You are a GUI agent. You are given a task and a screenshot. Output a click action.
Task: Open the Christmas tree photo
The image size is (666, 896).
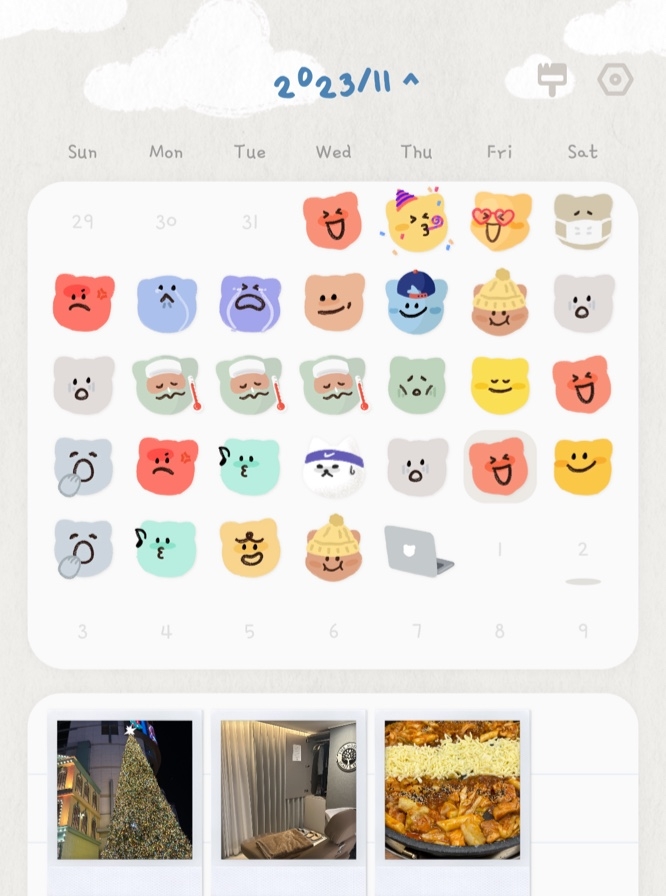pos(125,789)
